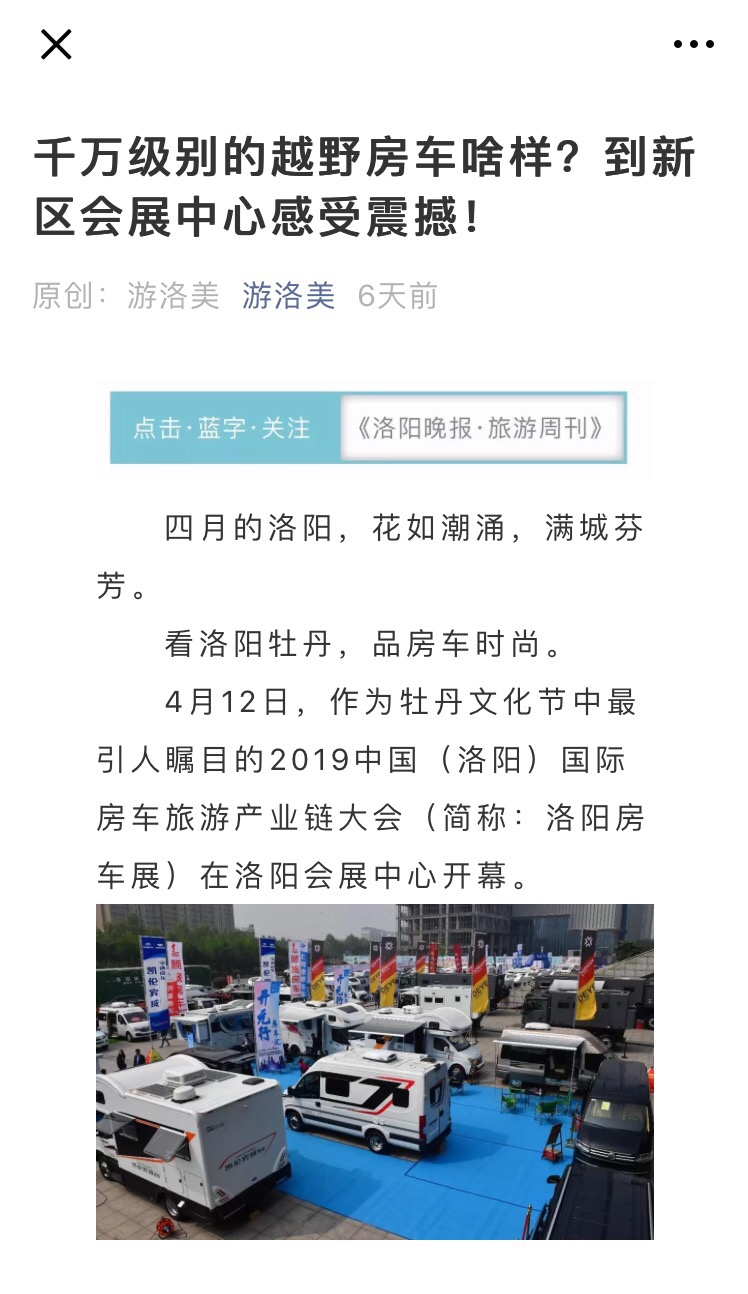The width and height of the screenshot is (748, 1294).
Task: Close the article page
Action: pyautogui.click(x=56, y=44)
